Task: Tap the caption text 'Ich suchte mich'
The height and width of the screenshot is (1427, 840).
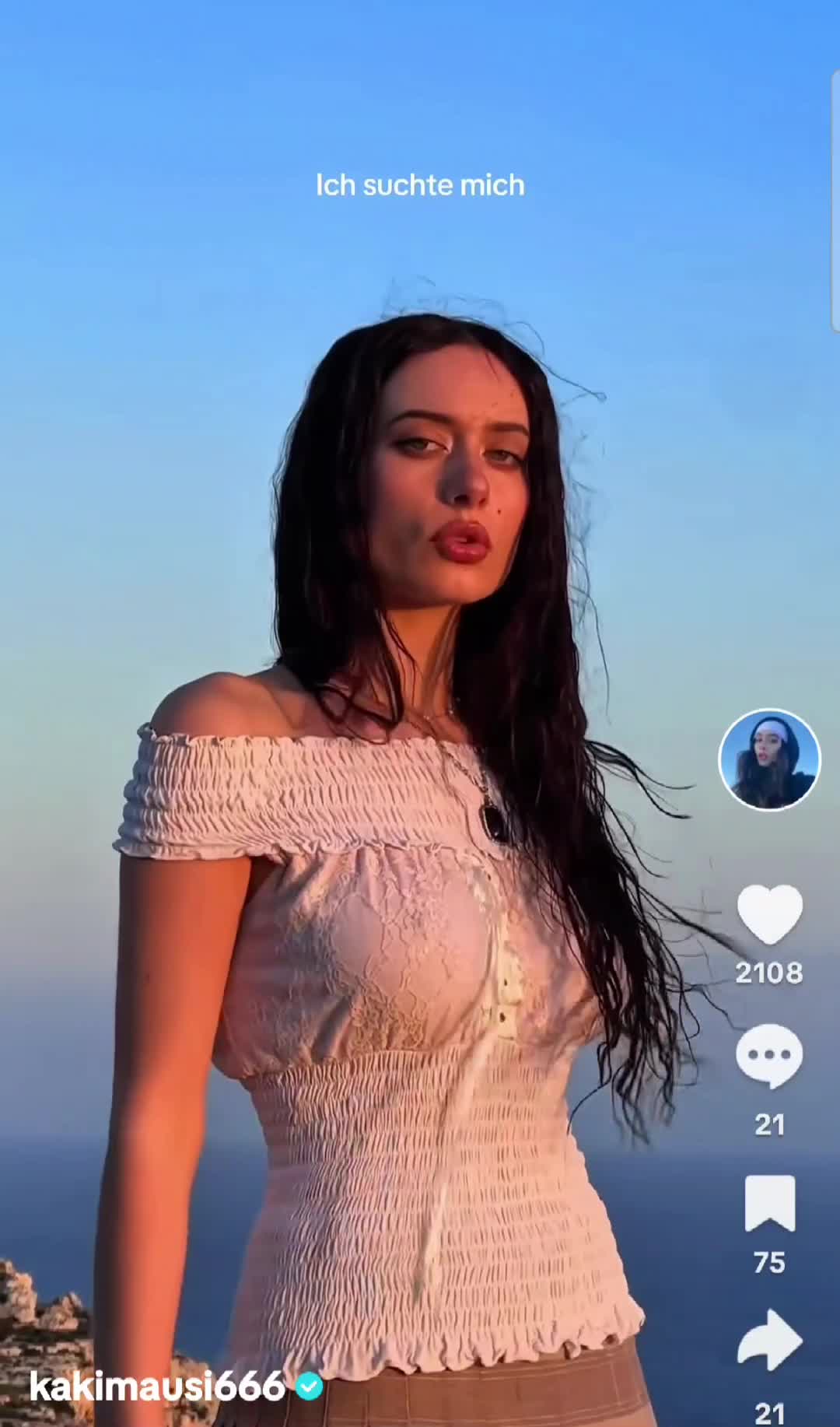Action: click(420, 184)
